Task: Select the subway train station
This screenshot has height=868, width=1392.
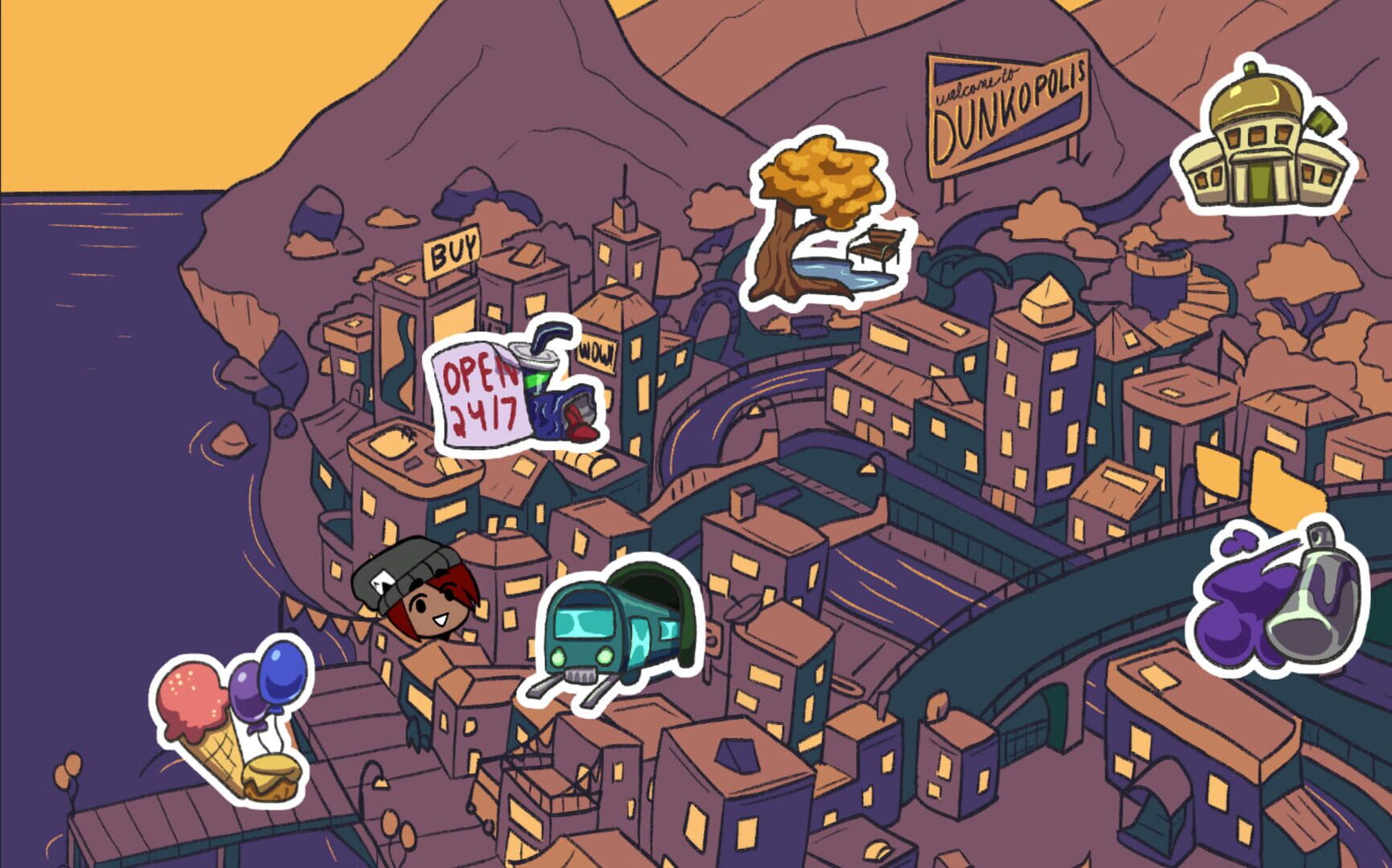Action: coord(611,635)
